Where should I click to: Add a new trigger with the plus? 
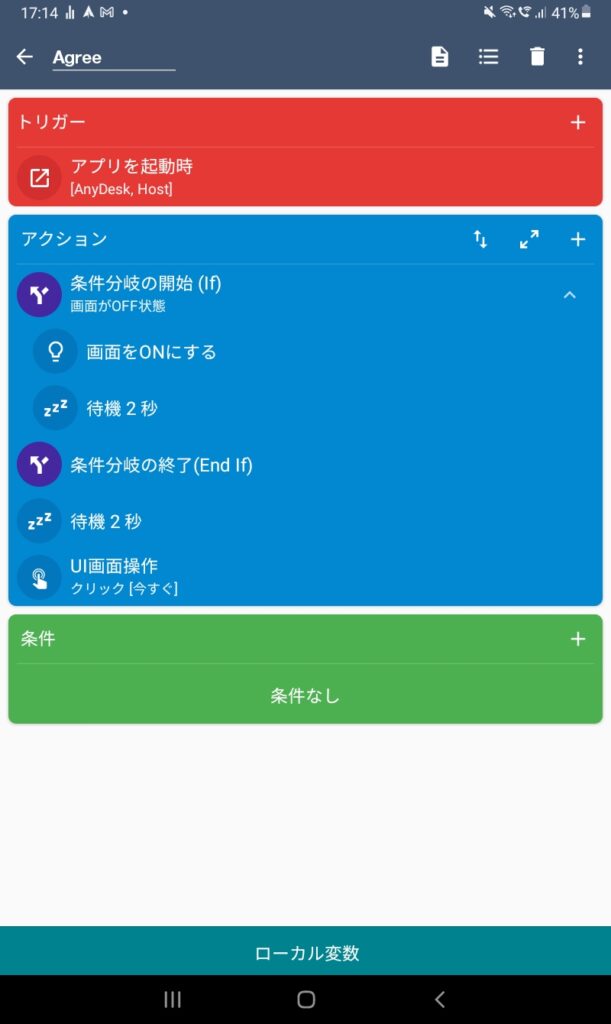pyautogui.click(x=577, y=123)
